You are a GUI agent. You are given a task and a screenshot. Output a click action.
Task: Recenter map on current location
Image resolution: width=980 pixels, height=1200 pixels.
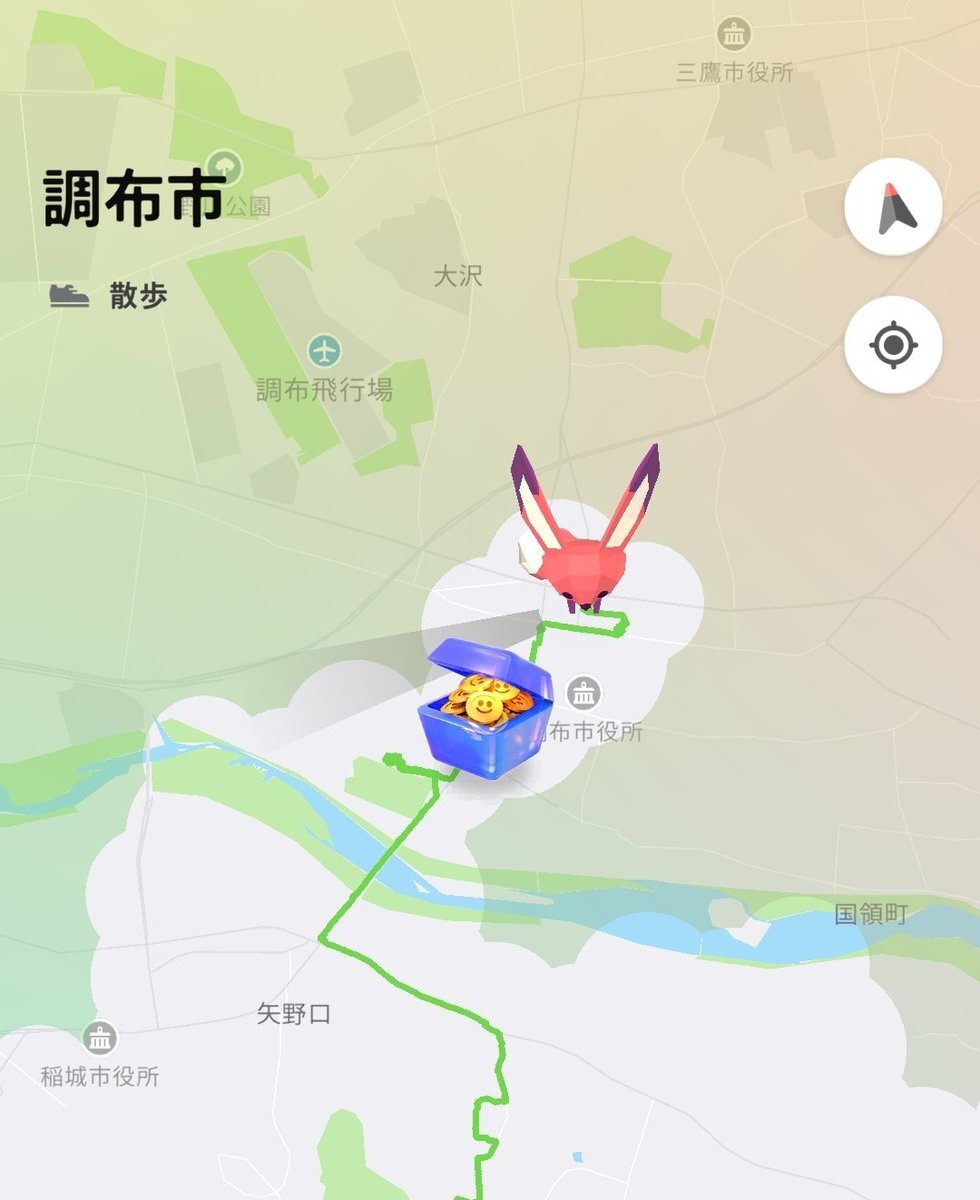tap(893, 345)
